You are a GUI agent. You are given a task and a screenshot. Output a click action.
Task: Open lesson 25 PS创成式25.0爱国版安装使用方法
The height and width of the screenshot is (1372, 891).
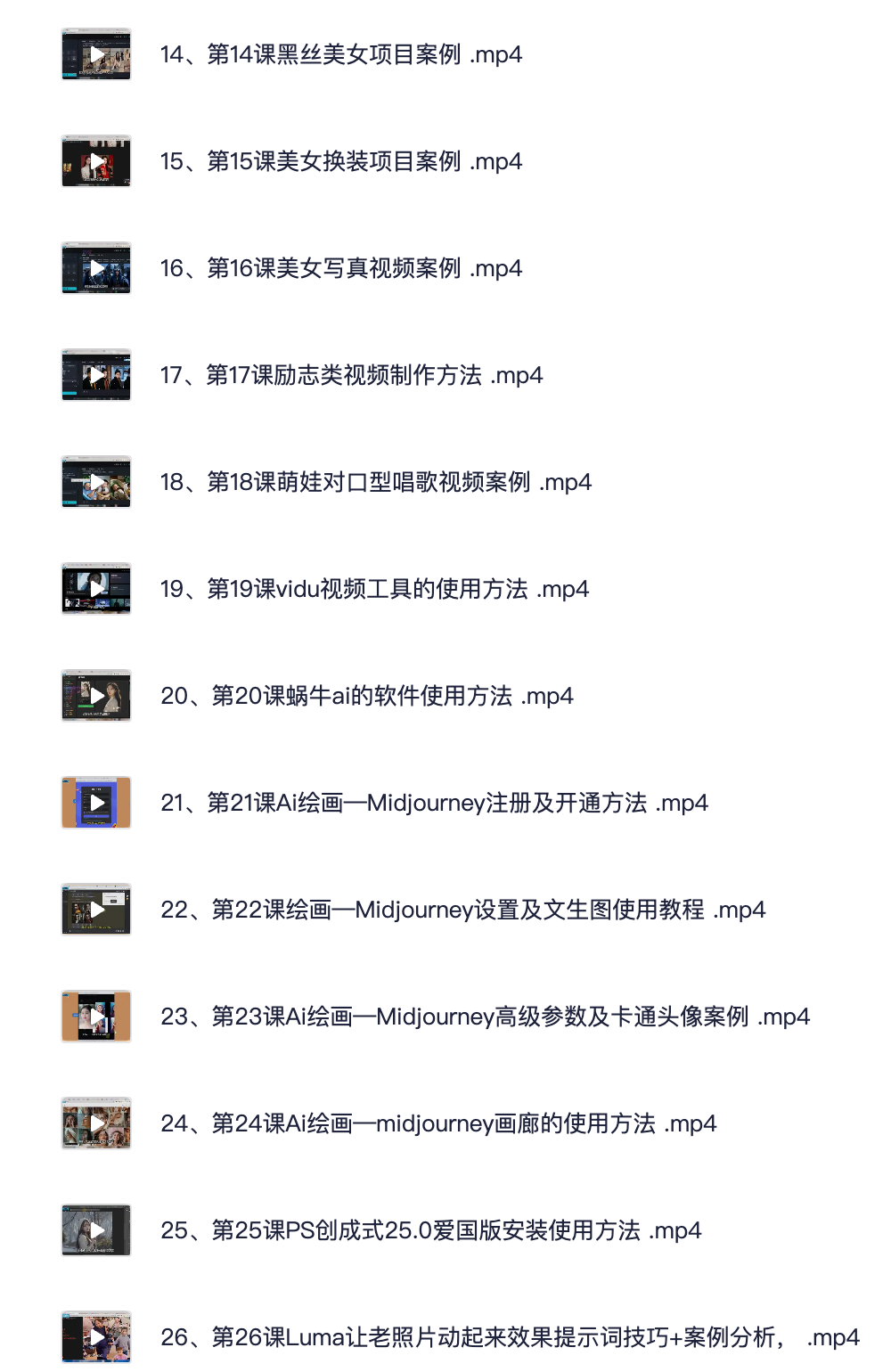click(x=430, y=1230)
